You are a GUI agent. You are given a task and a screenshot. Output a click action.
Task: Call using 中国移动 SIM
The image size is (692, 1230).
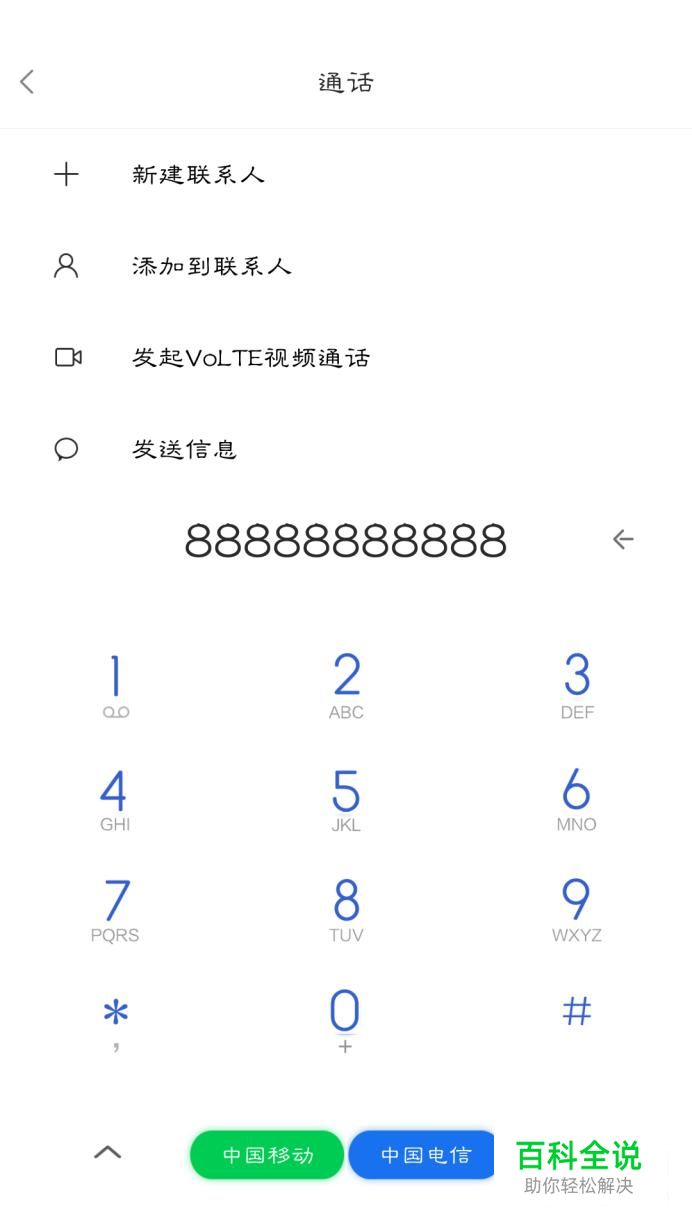click(x=267, y=1155)
